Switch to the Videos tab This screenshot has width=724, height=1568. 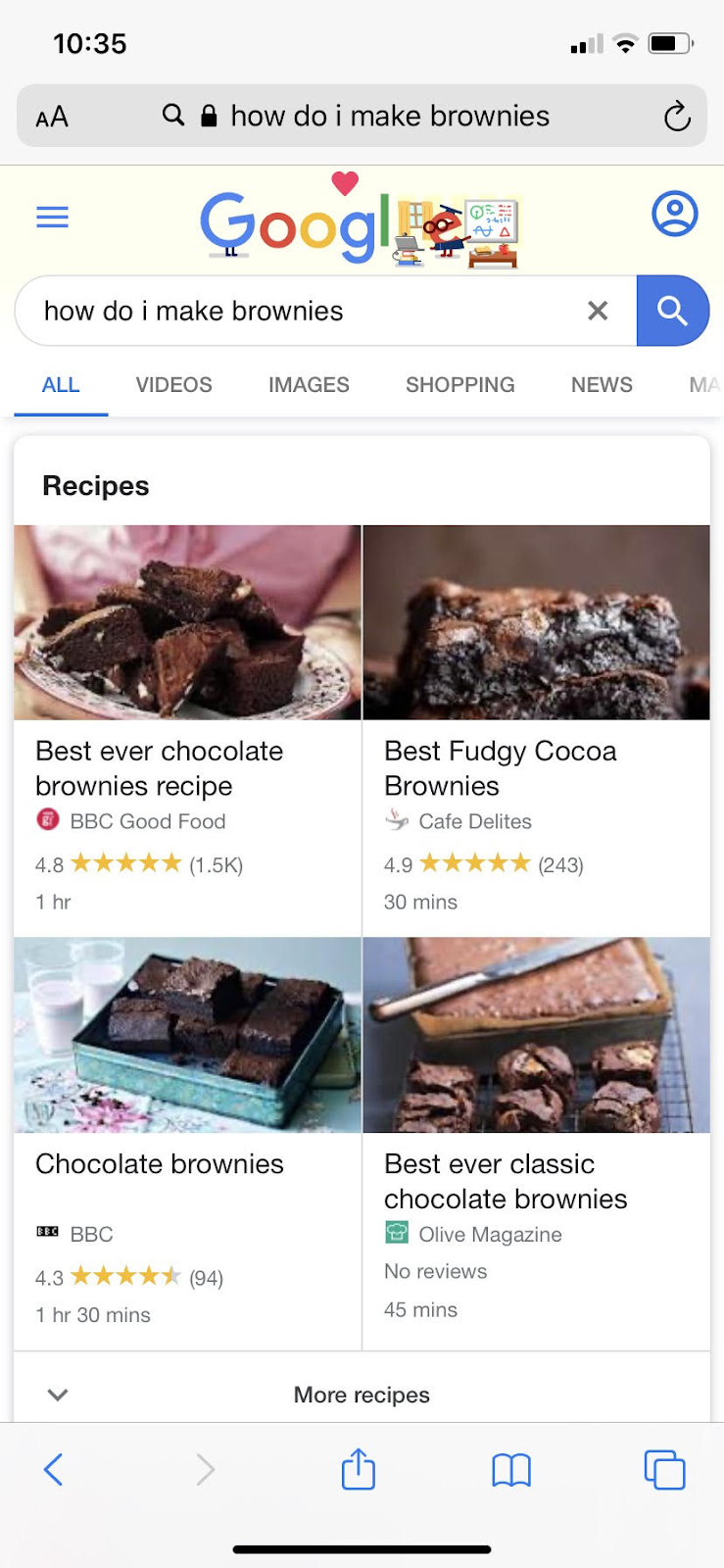point(173,384)
